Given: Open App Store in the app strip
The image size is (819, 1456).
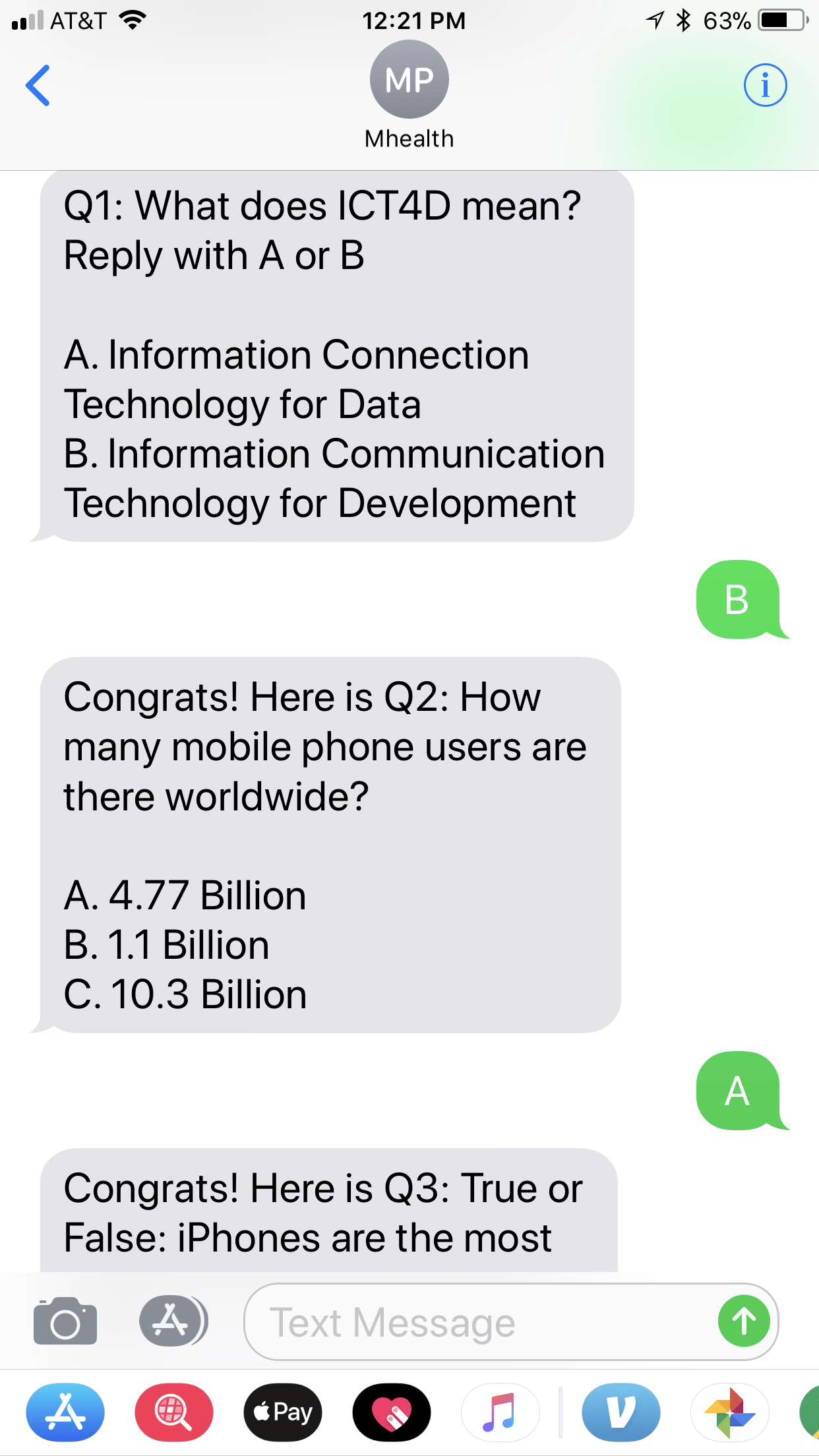Looking at the screenshot, I should [65, 1412].
